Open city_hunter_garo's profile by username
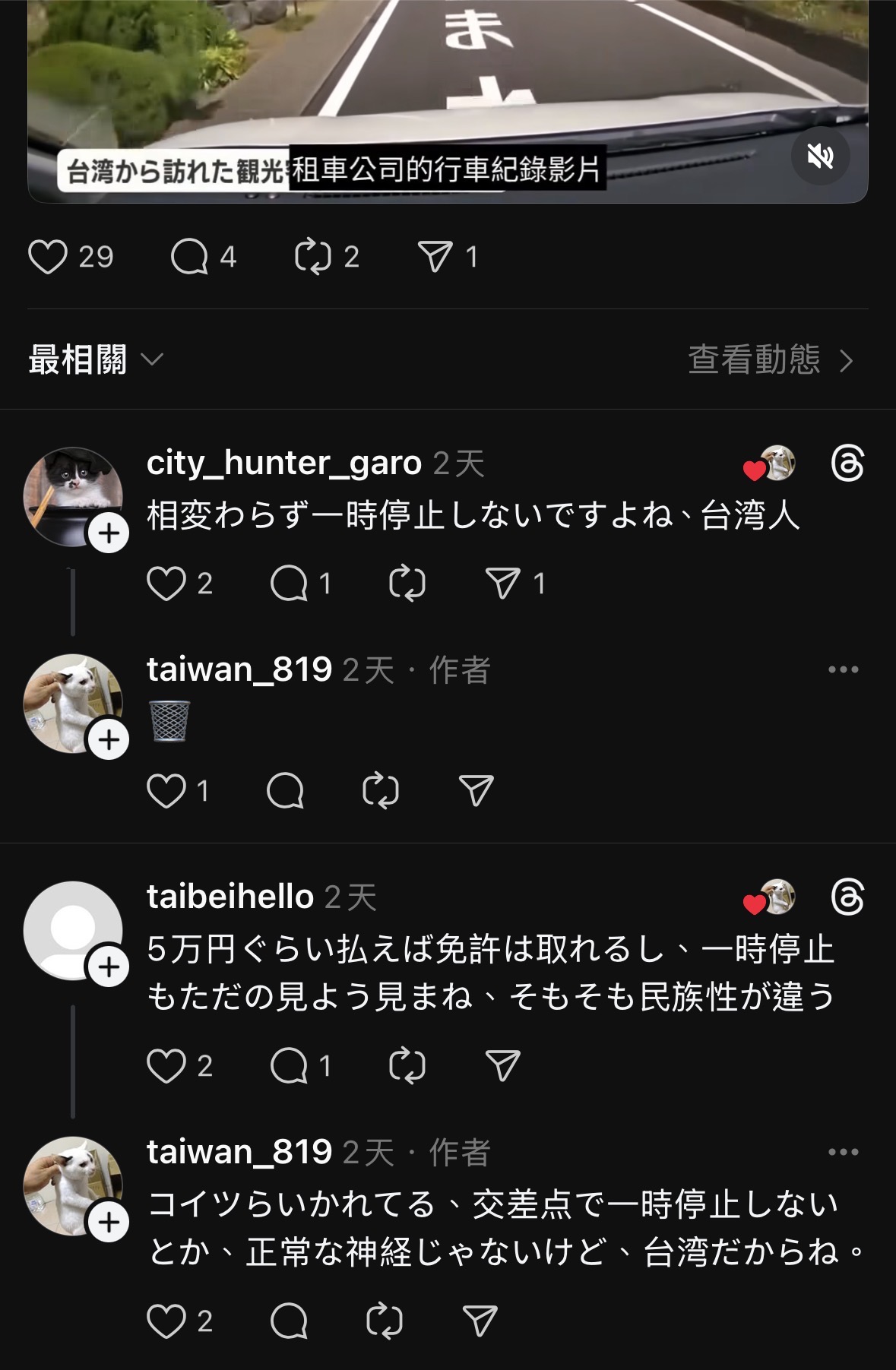Image resolution: width=896 pixels, height=1370 pixels. tap(283, 463)
